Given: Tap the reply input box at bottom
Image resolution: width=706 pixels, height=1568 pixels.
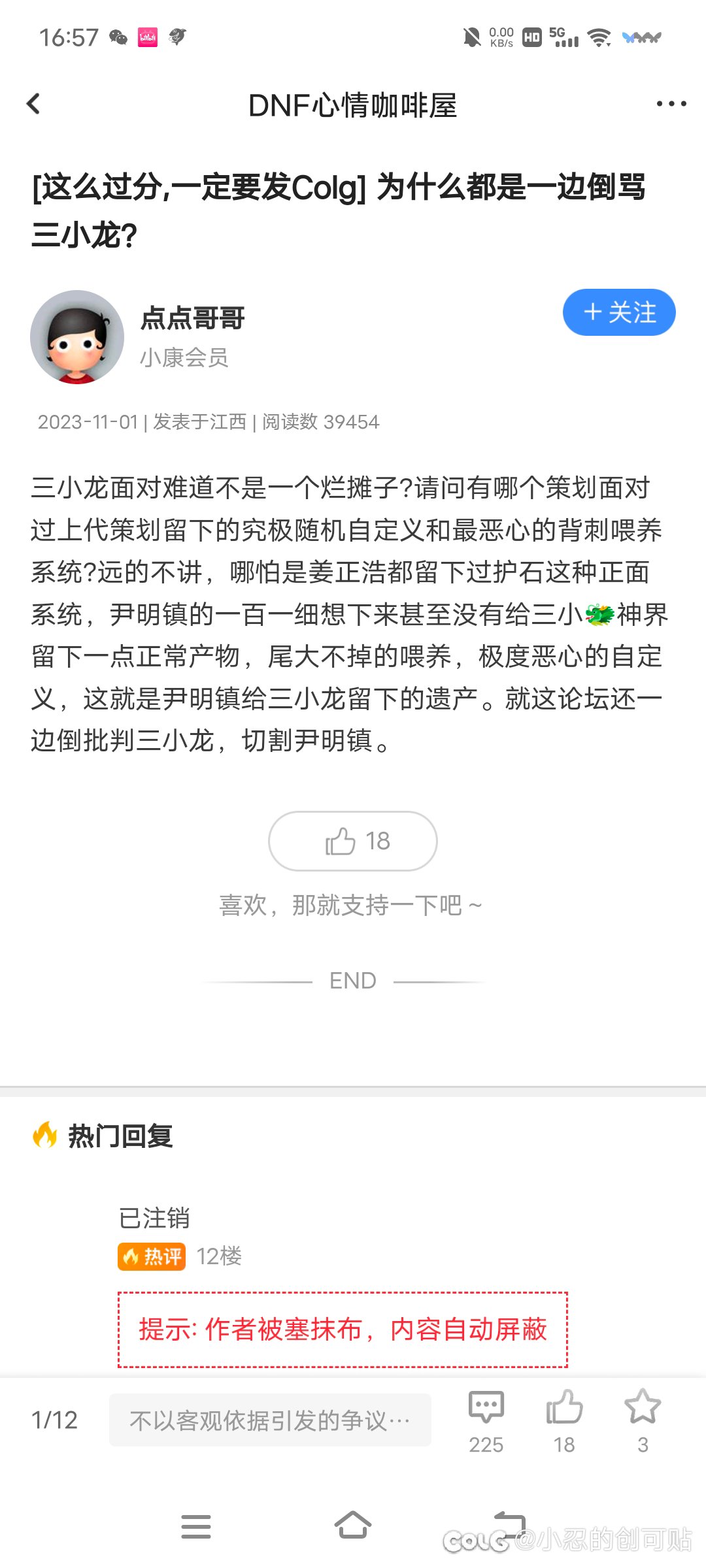Looking at the screenshot, I should (x=270, y=1420).
